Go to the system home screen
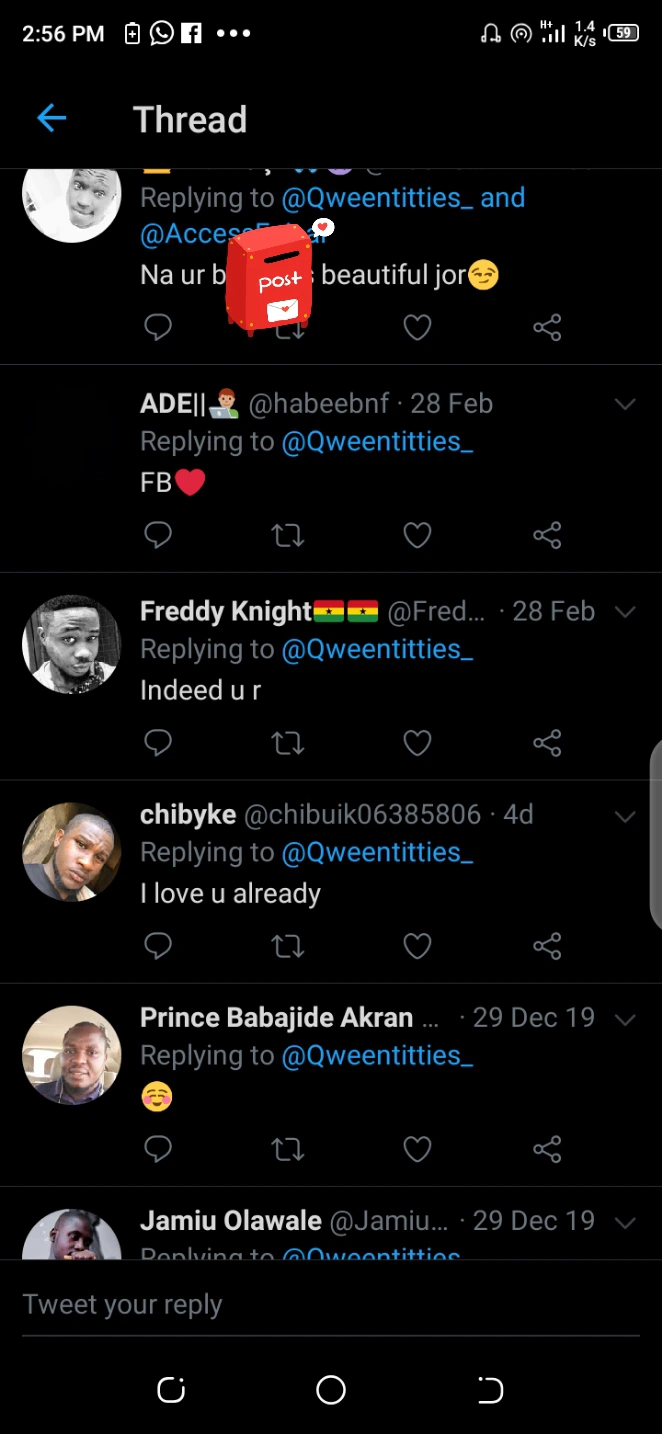Image resolution: width=662 pixels, height=1434 pixels. pos(330,1390)
